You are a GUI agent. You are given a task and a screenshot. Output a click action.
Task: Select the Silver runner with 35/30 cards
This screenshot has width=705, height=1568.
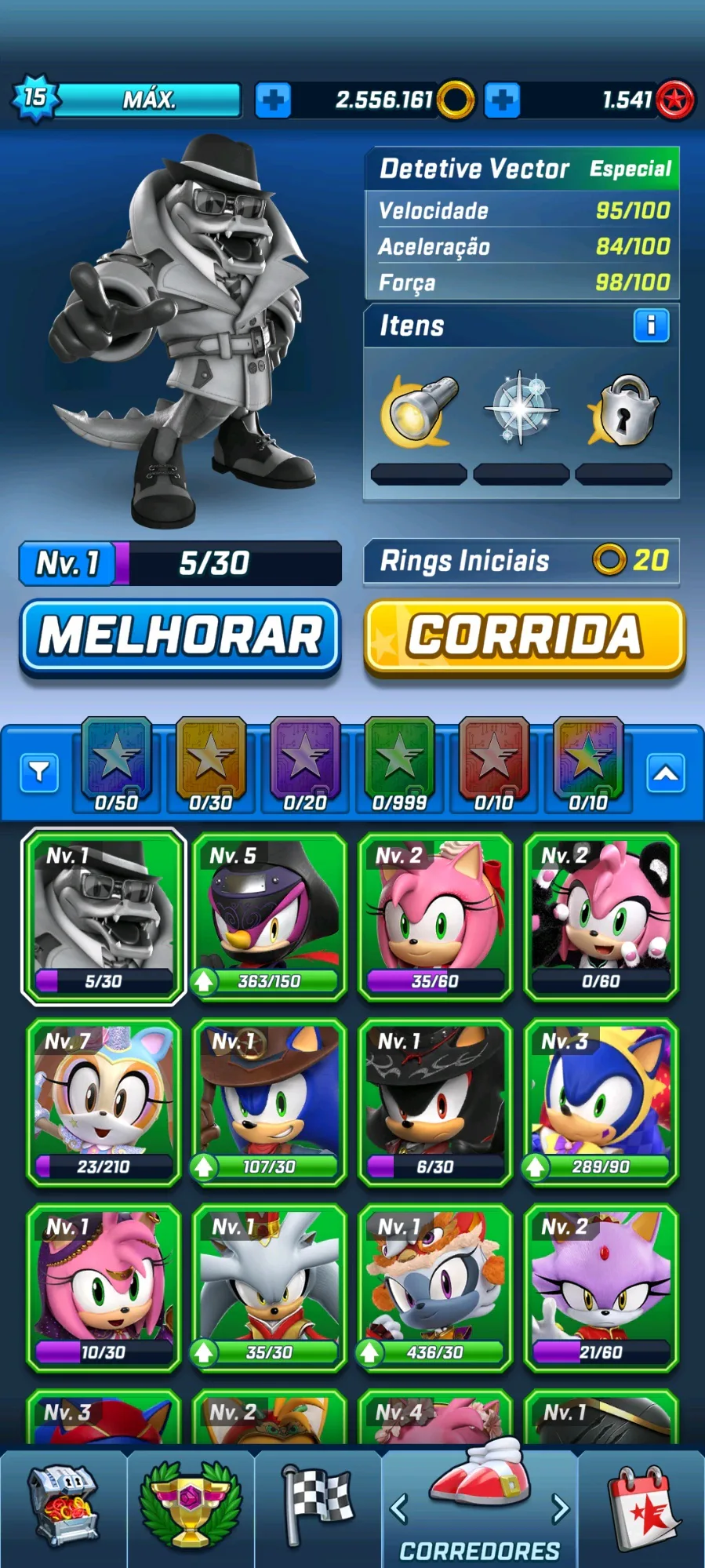tap(269, 1286)
